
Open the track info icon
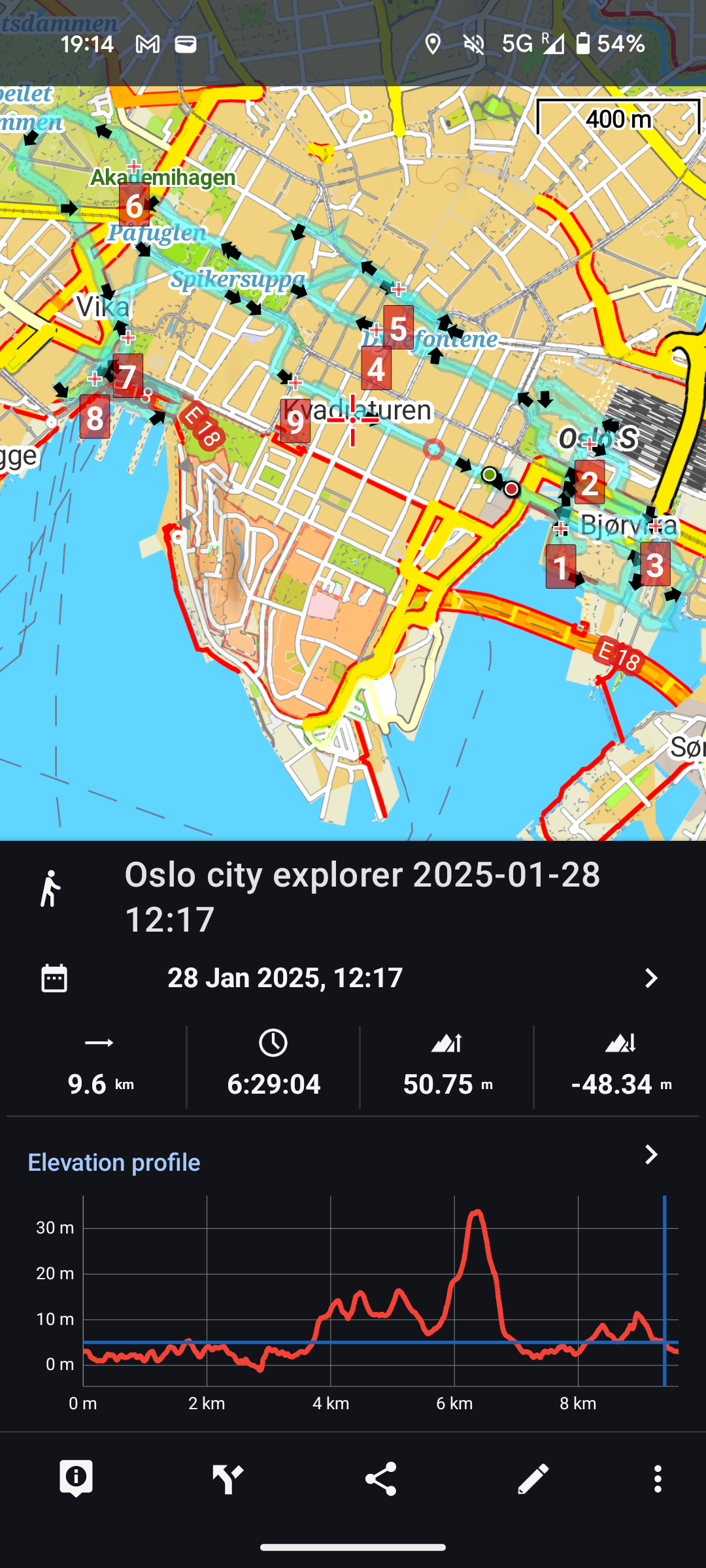(76, 1478)
